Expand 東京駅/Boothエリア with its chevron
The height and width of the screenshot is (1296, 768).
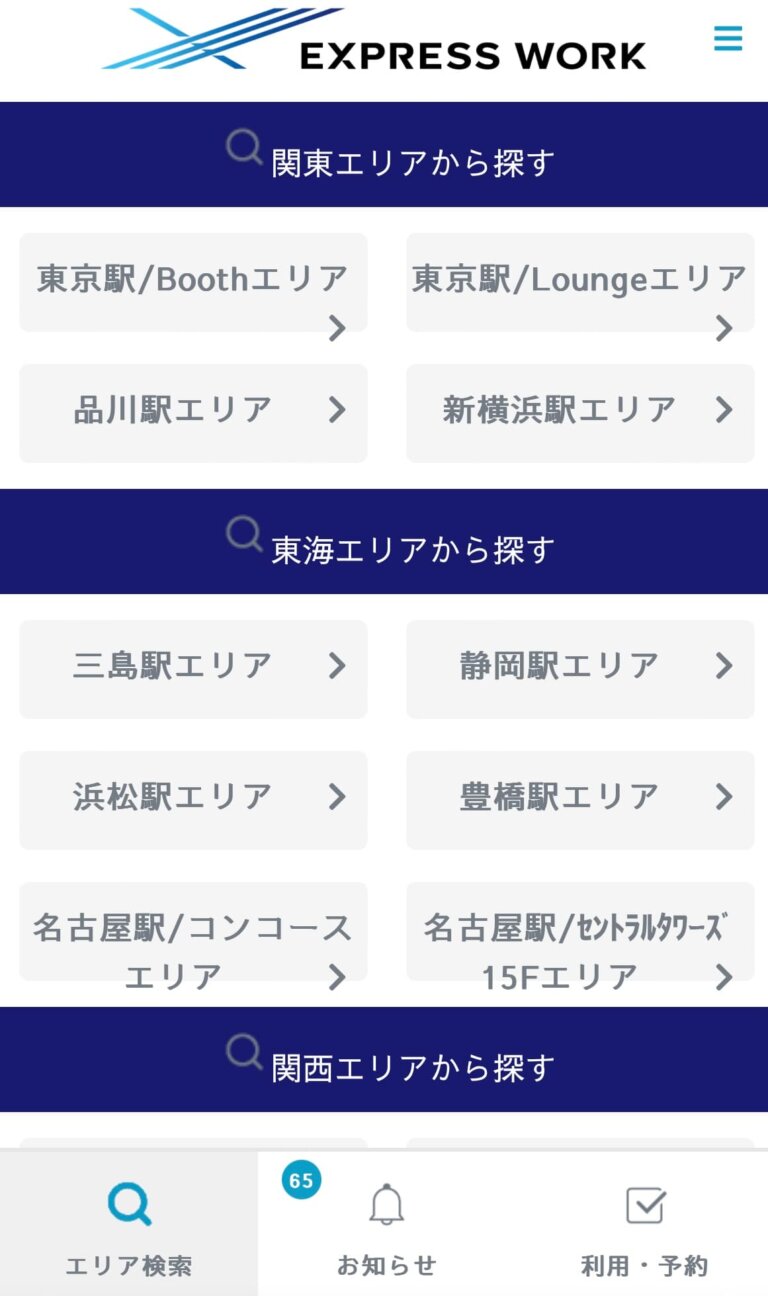338,327
